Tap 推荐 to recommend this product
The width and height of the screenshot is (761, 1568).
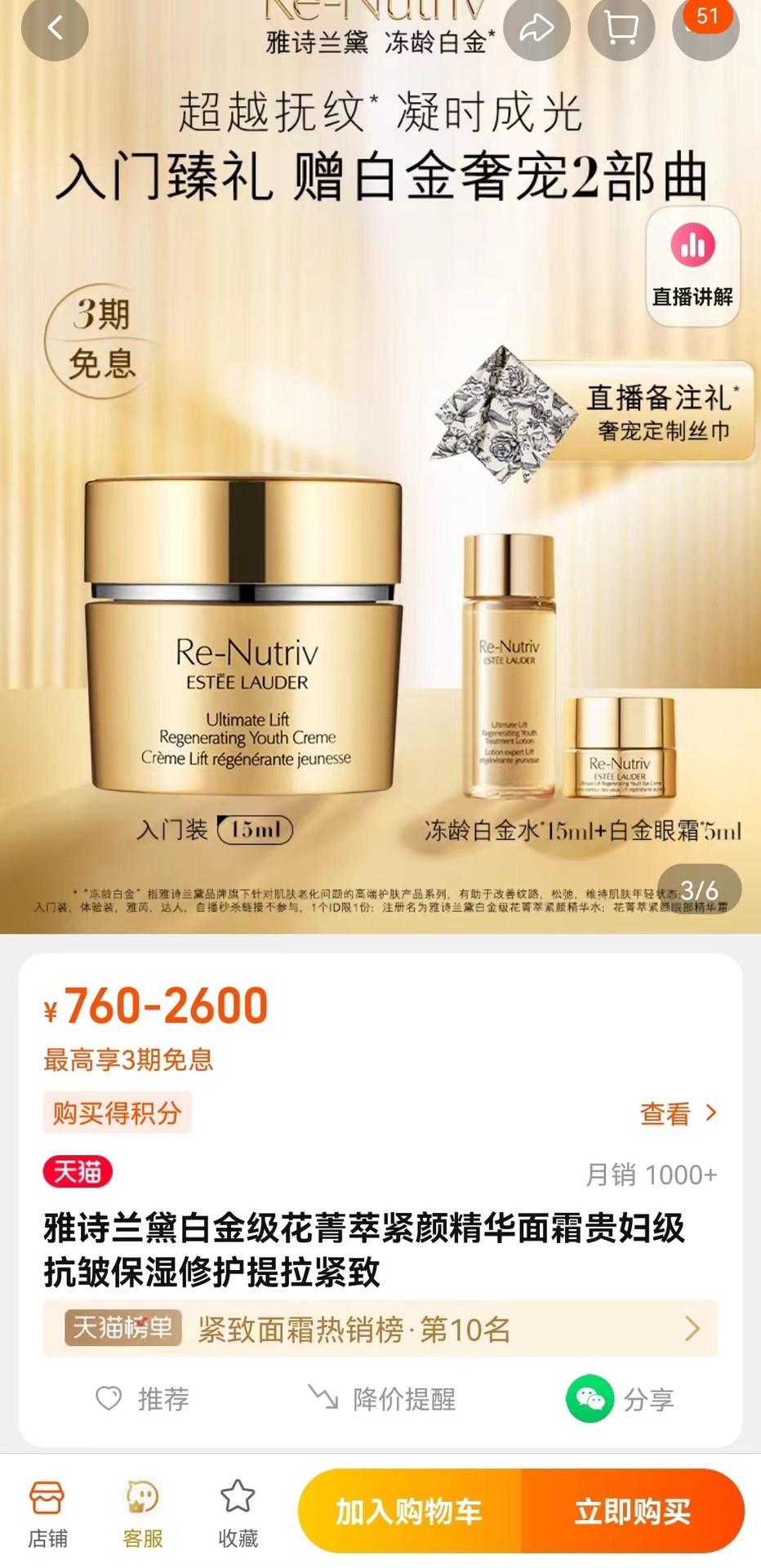(142, 1399)
